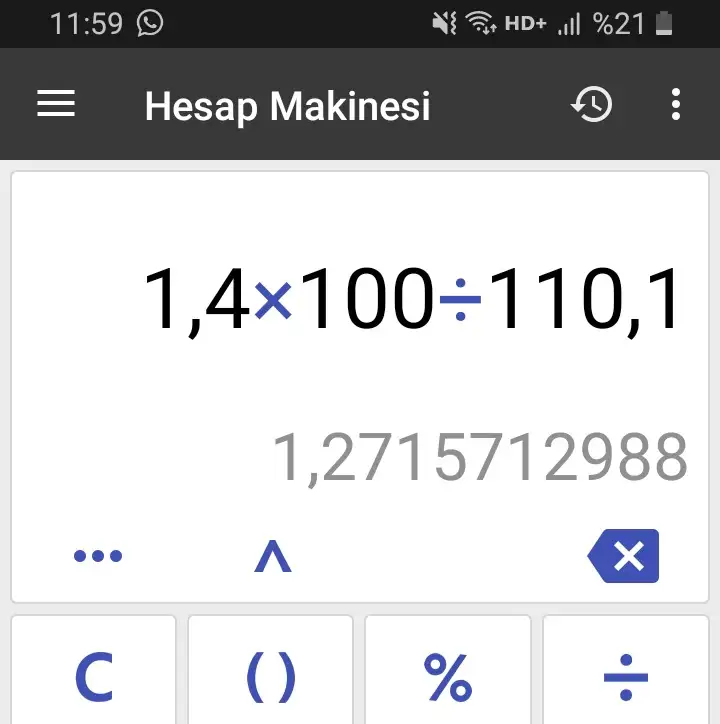Open the hamburger drawer menu
Image resolution: width=720 pixels, height=724 pixels.
pos(56,104)
